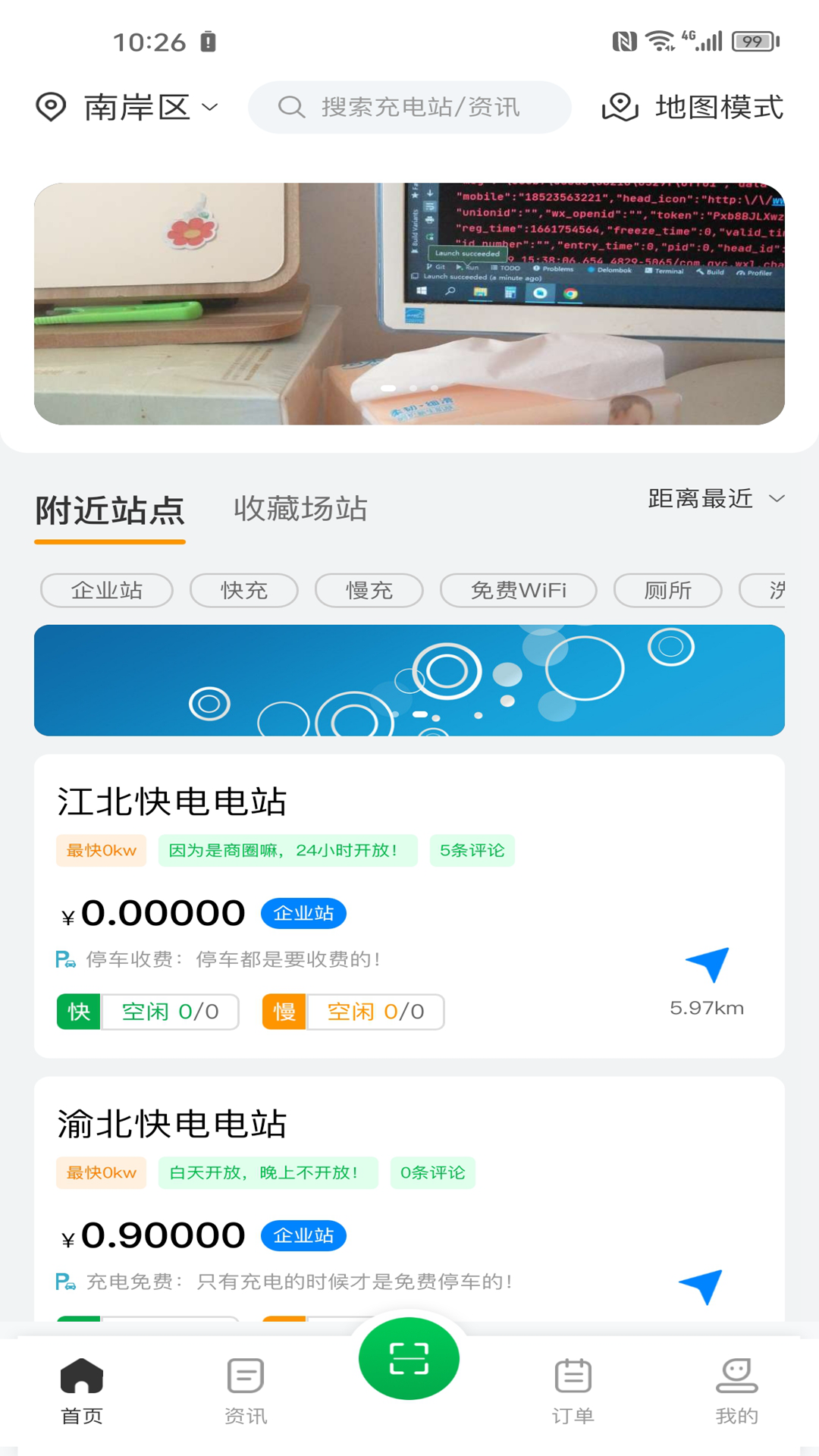Filter stations with 厕所 chip
The width and height of the screenshot is (819, 1456).
[667, 590]
